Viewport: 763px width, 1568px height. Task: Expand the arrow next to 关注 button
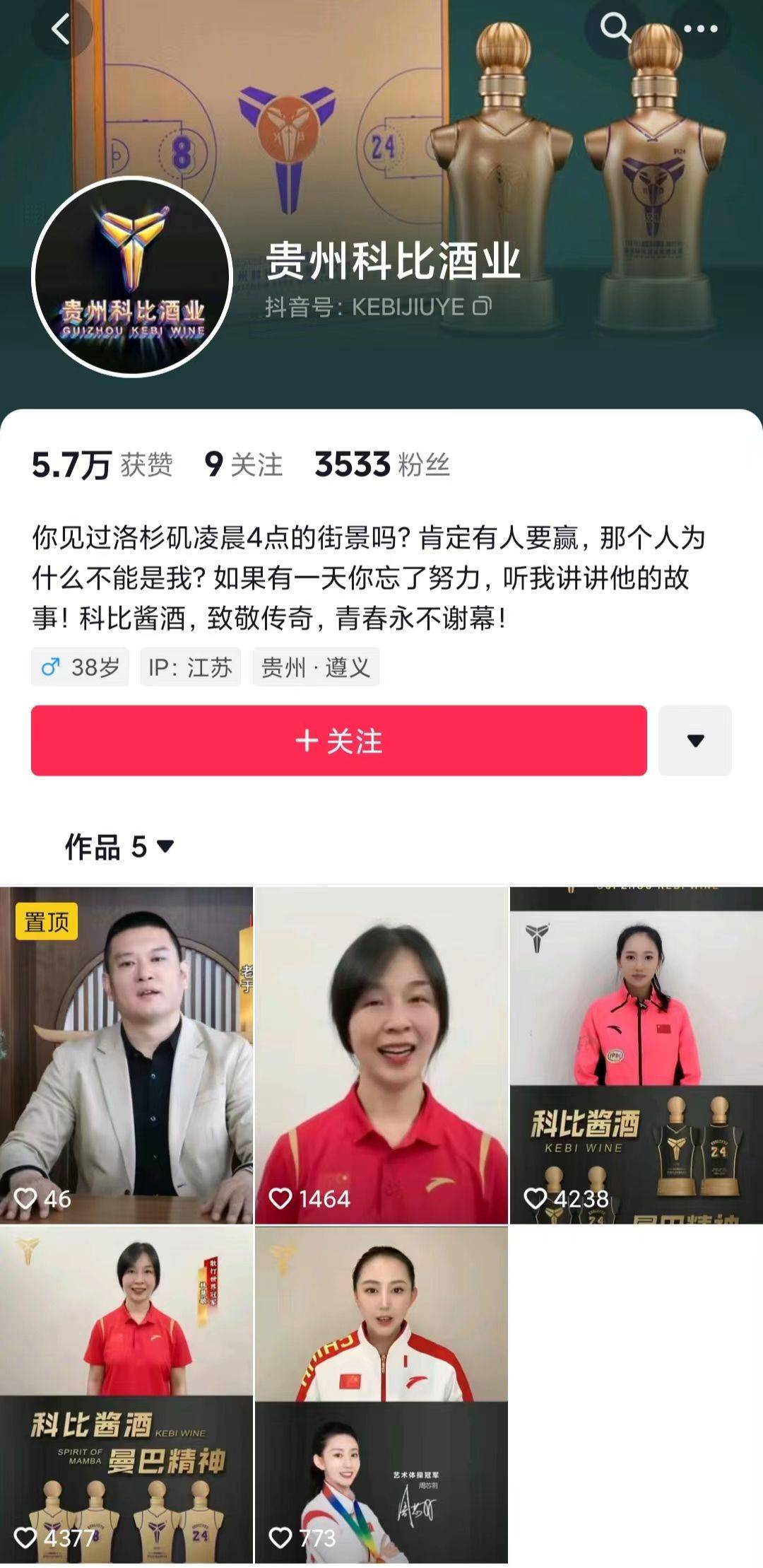point(695,740)
